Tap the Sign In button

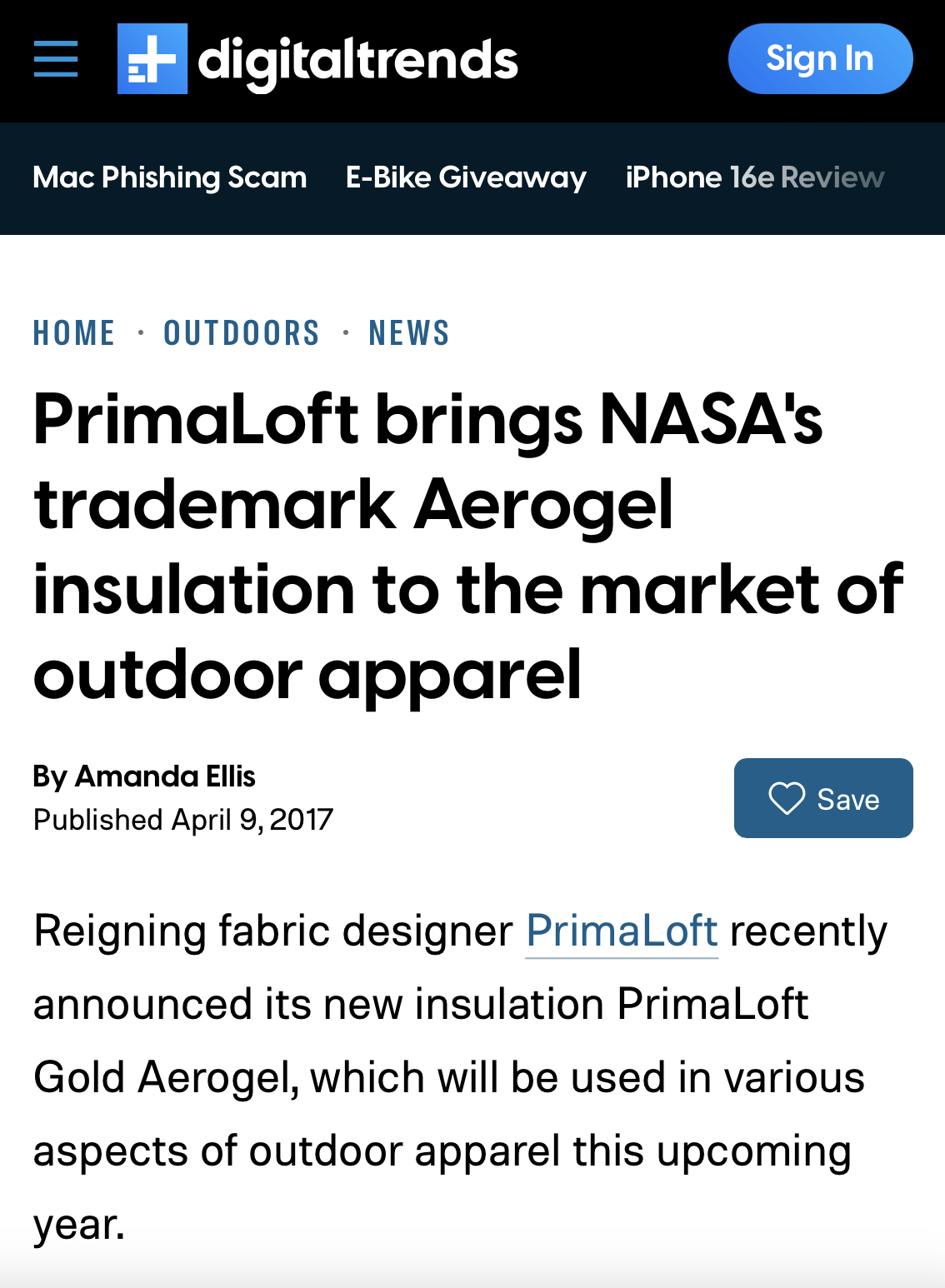820,59
